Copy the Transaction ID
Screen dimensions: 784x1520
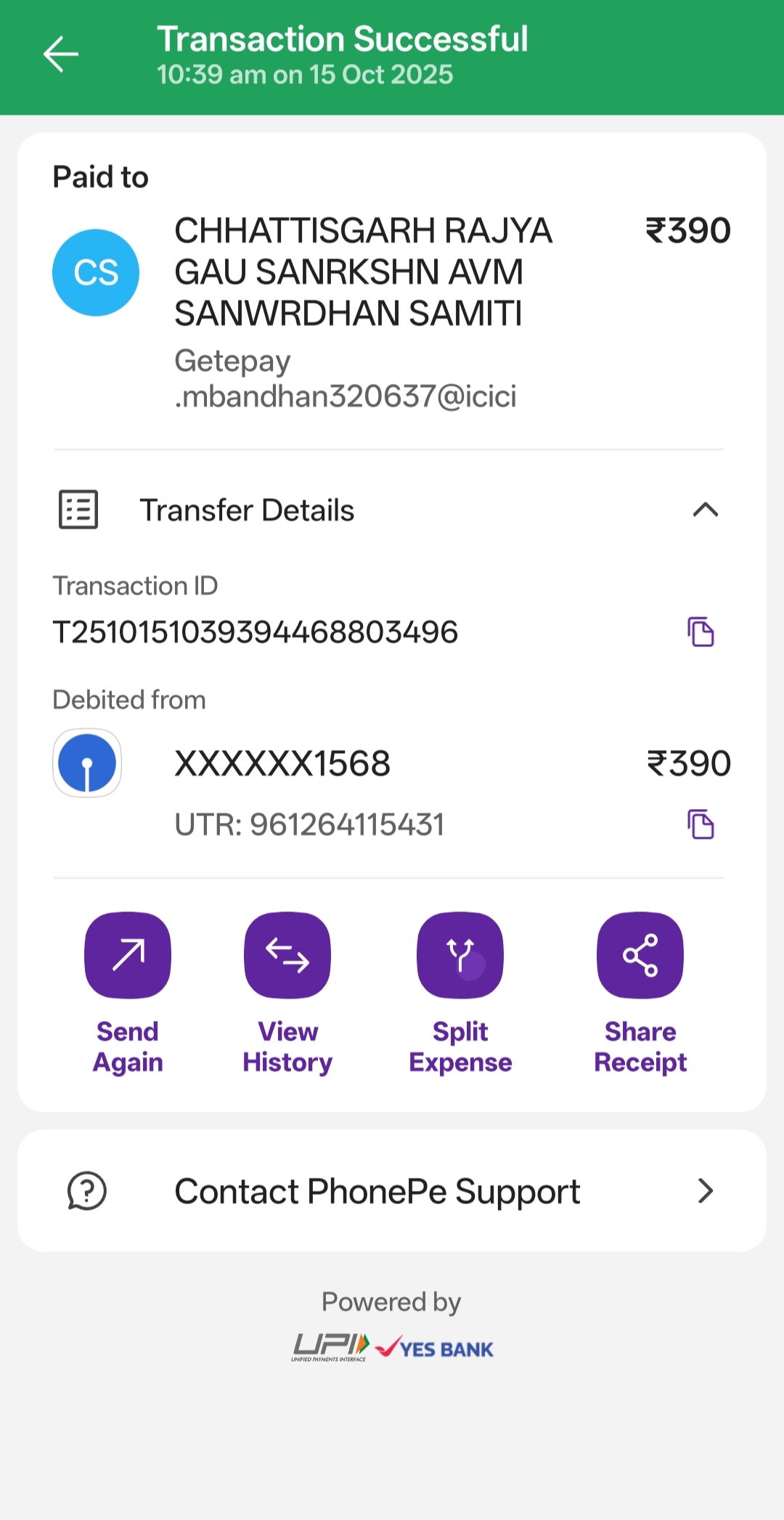(x=701, y=632)
